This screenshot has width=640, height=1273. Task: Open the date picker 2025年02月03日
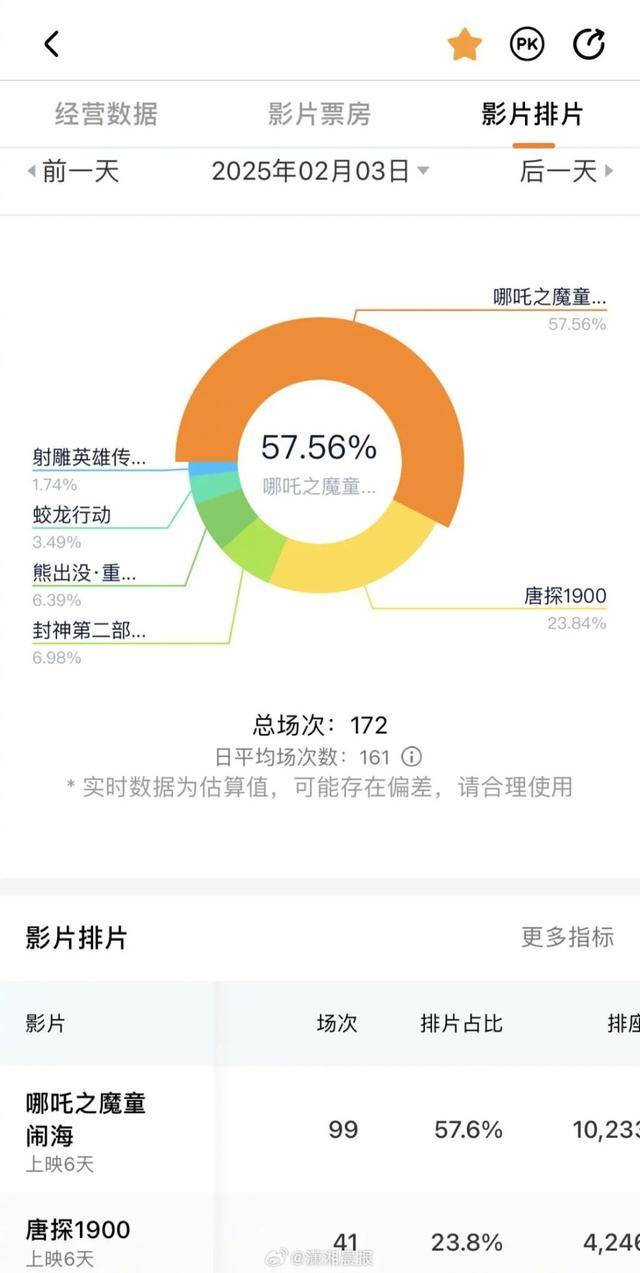click(x=320, y=171)
